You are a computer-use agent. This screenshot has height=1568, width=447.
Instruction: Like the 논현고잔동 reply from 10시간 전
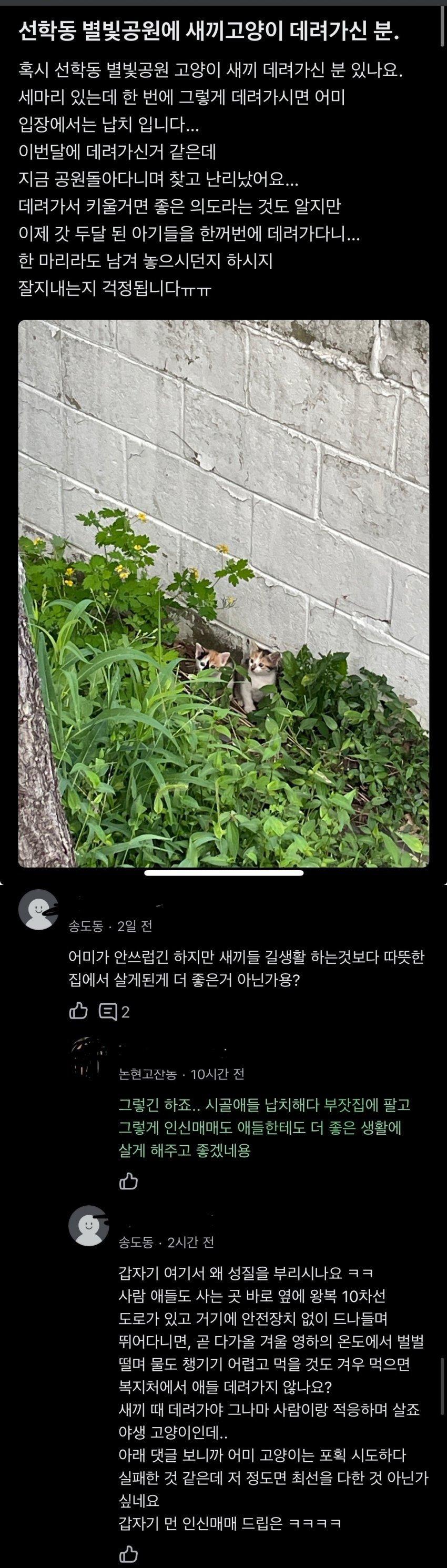point(128,1182)
